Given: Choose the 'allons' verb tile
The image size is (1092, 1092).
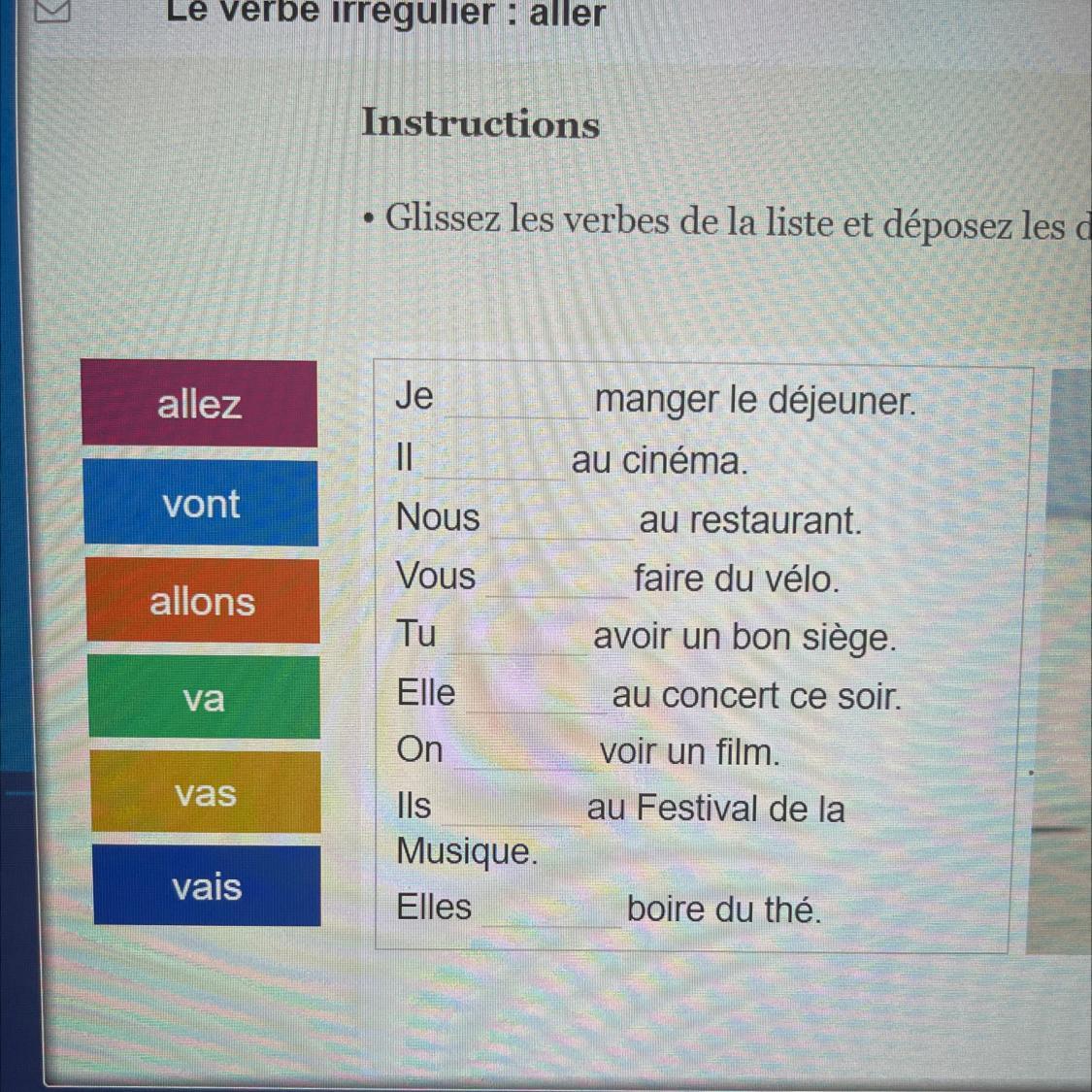Looking at the screenshot, I should 202,601.
